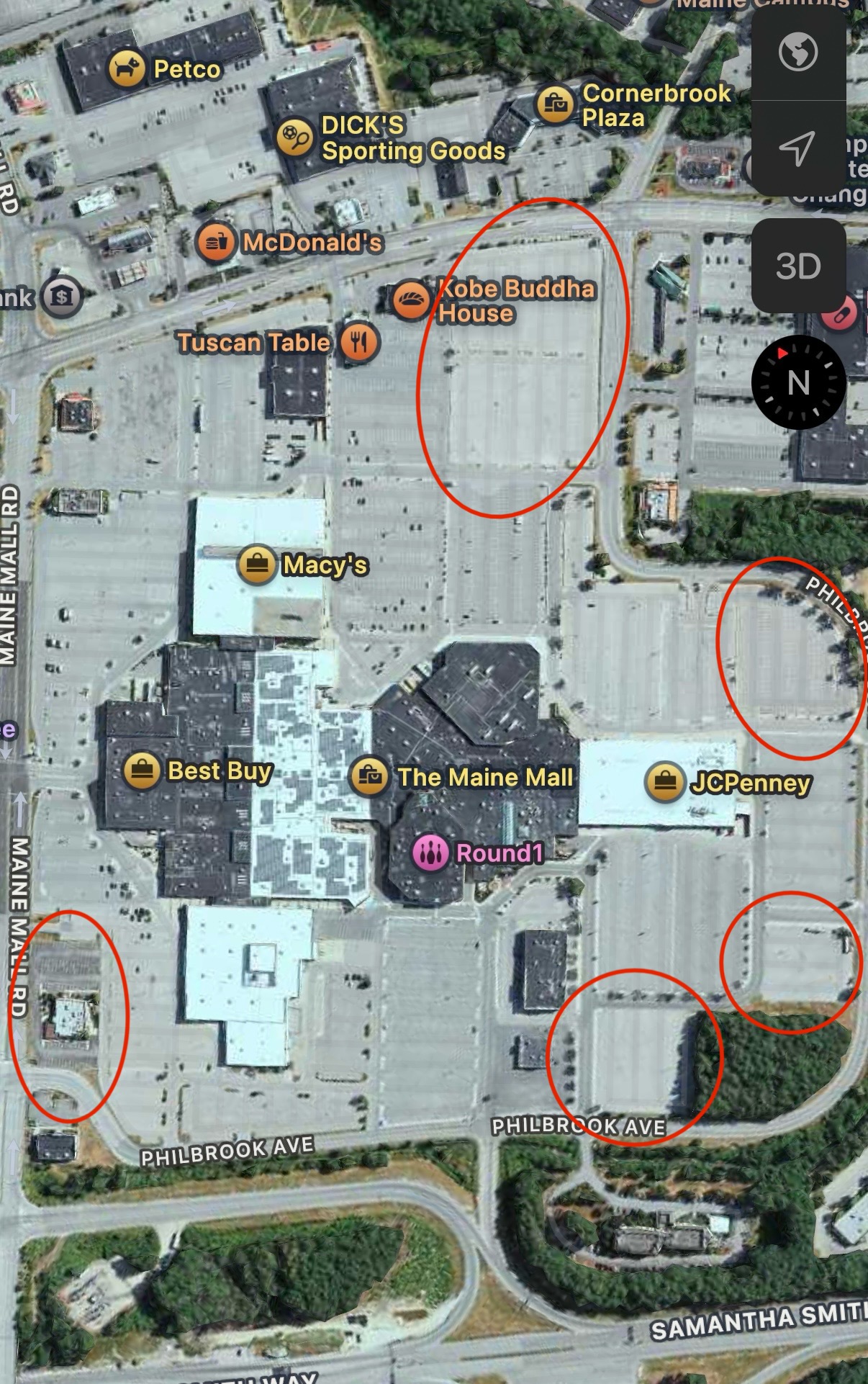This screenshot has width=868, height=1384.
Task: Select the Macy's store marker
Action: (x=257, y=565)
